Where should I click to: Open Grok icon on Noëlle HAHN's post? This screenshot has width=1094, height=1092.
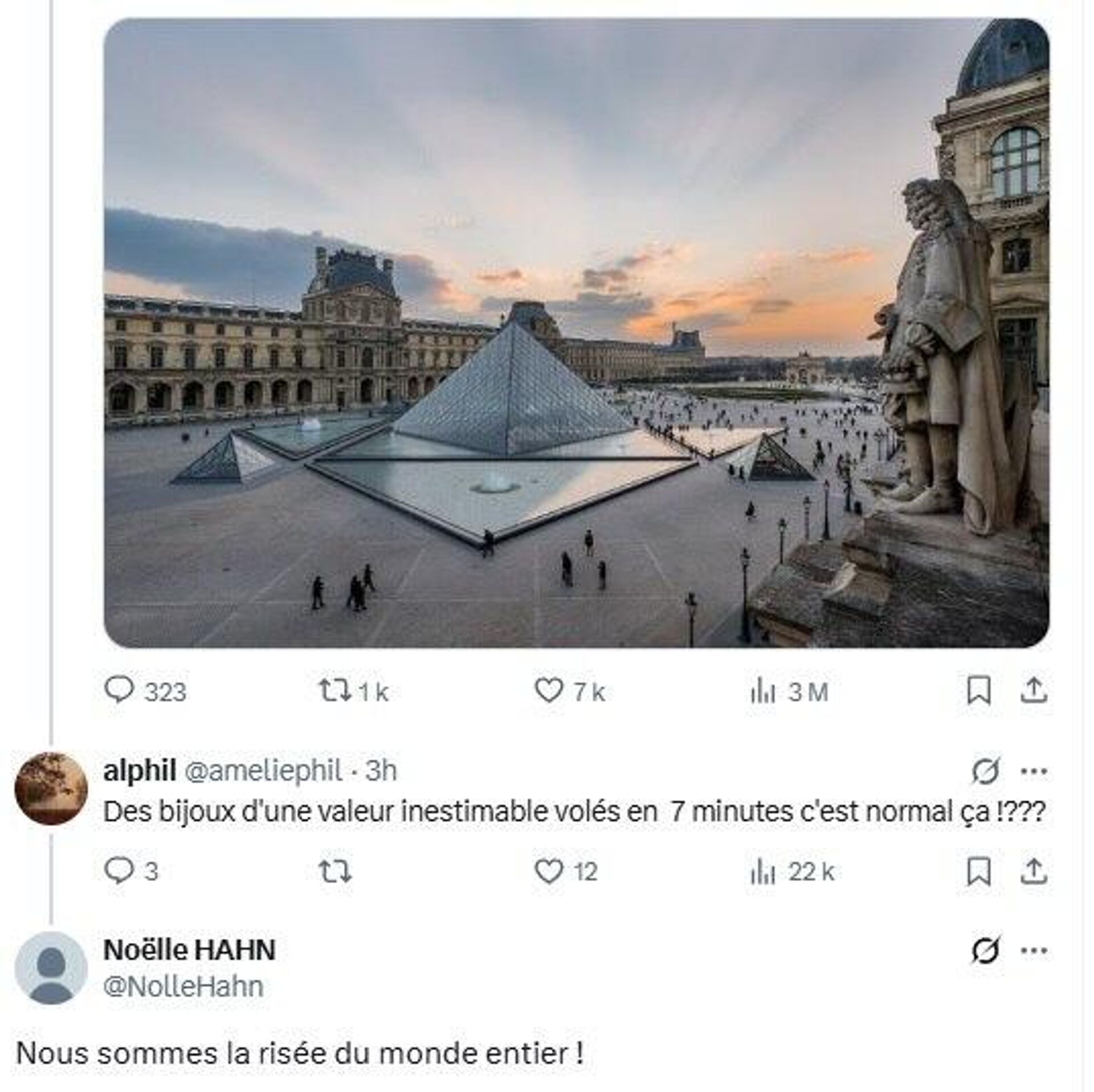985,950
